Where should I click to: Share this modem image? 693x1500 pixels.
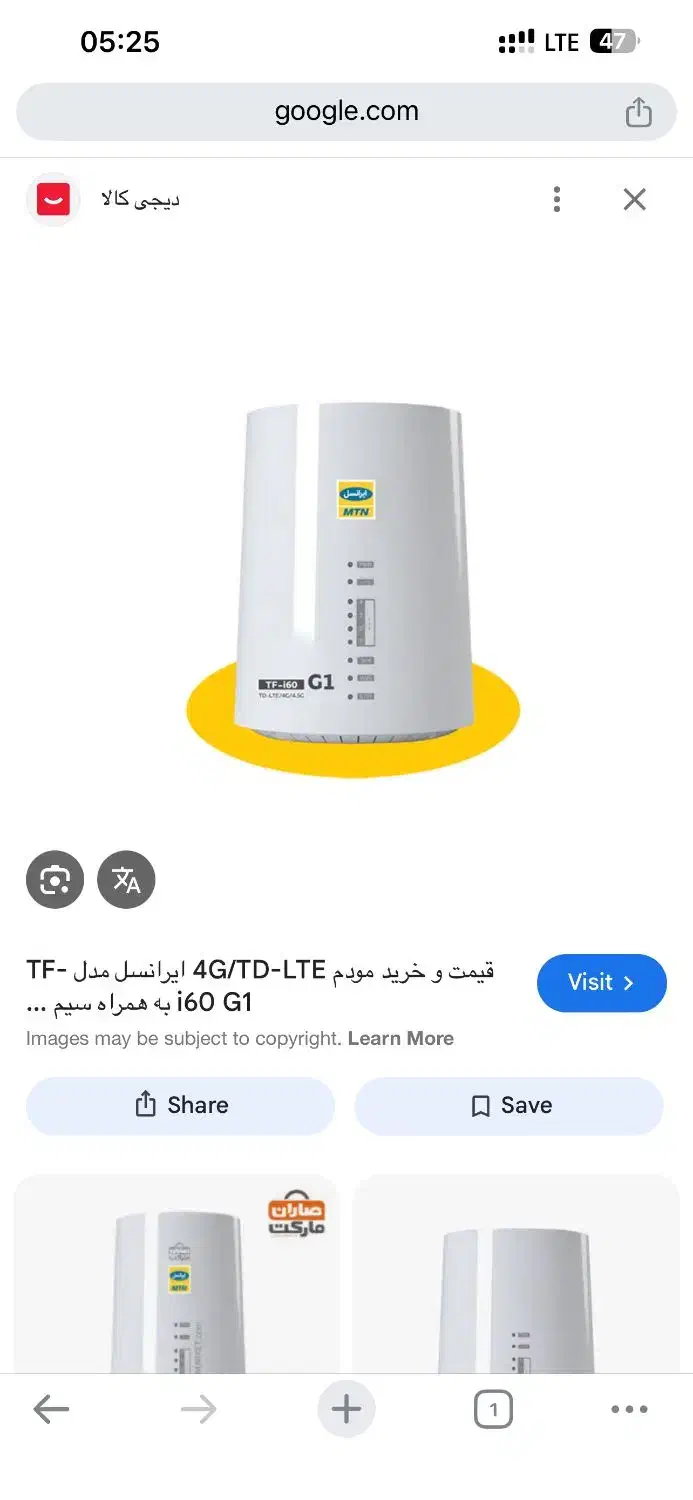coord(180,1106)
